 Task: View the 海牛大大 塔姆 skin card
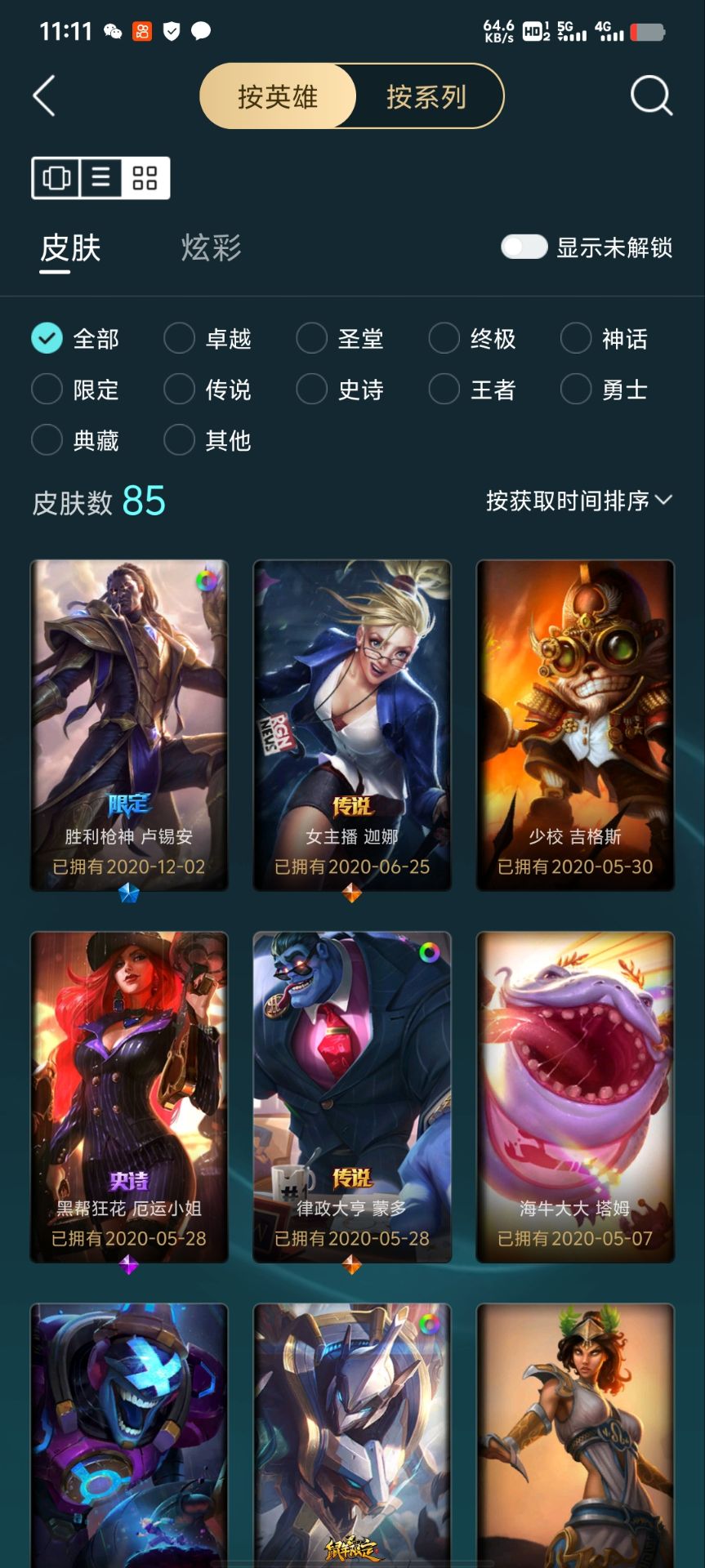(x=575, y=1096)
